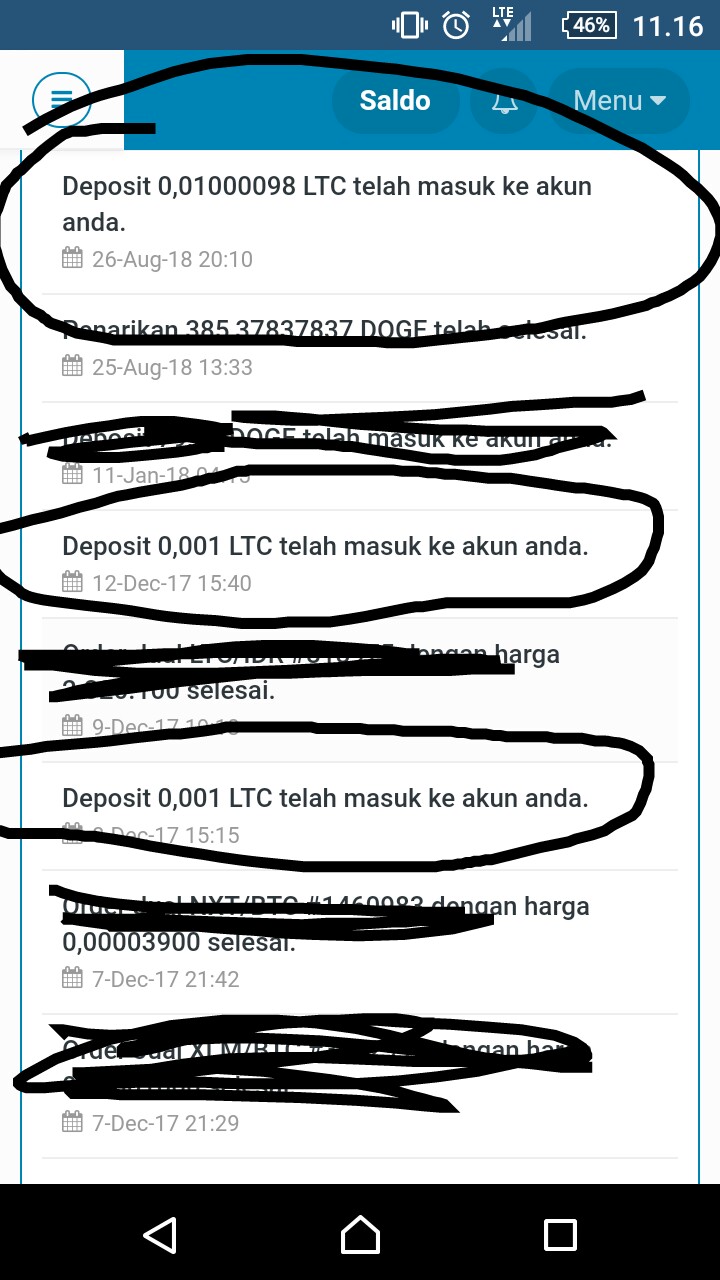
Task: Open the hamburger drawer menu
Action: 62,100
